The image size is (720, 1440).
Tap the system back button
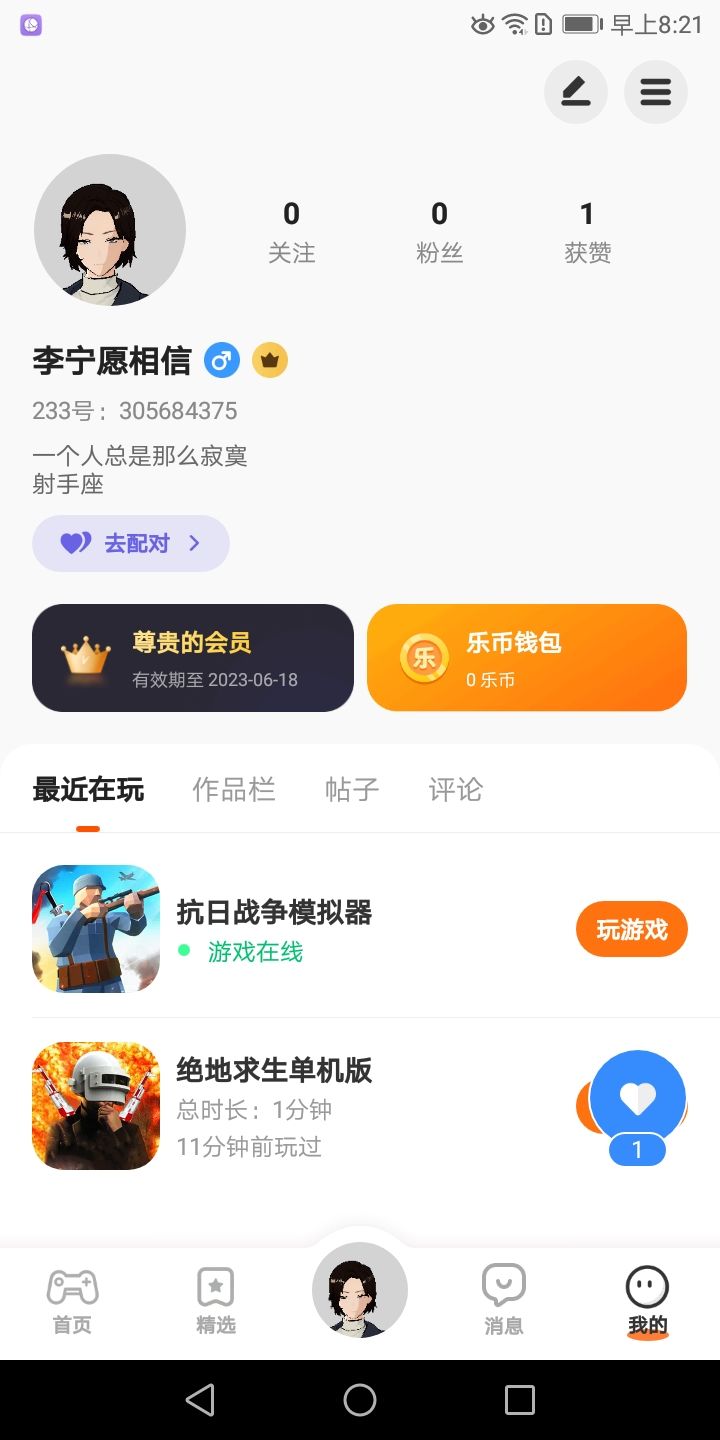click(200, 1400)
